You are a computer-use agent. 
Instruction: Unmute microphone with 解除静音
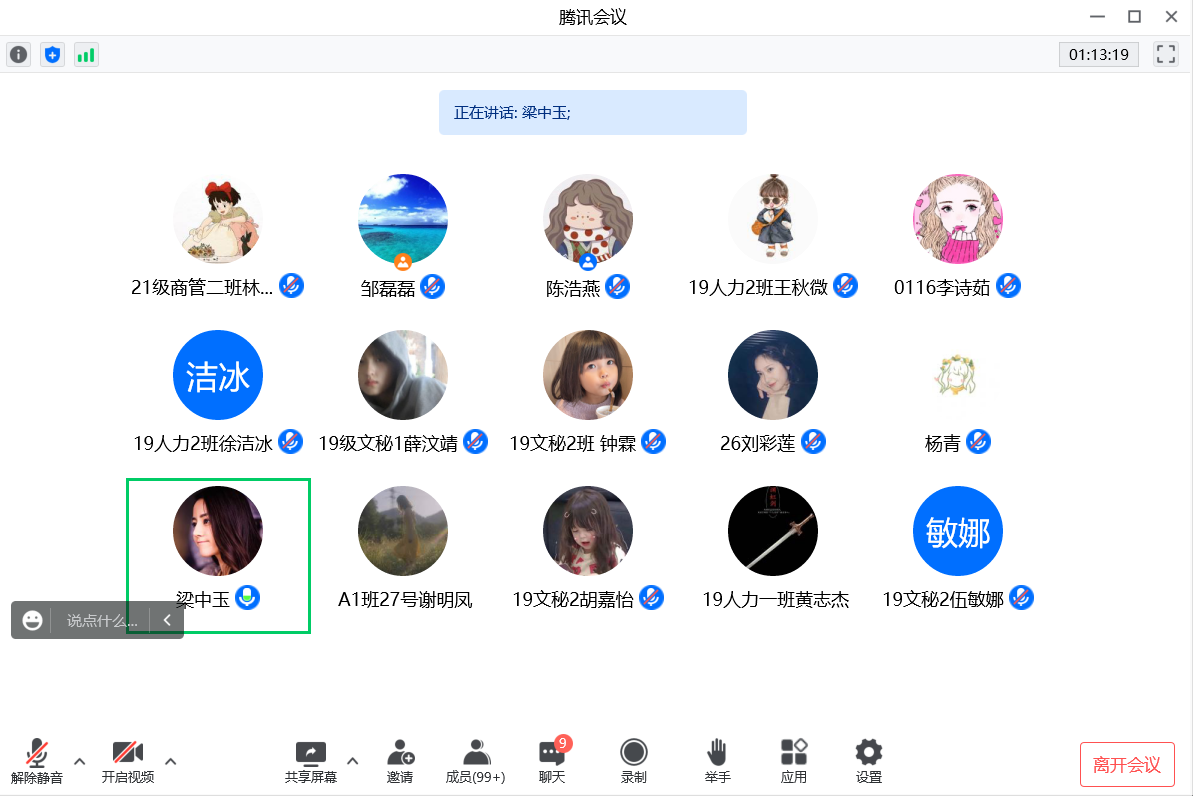[x=37, y=761]
